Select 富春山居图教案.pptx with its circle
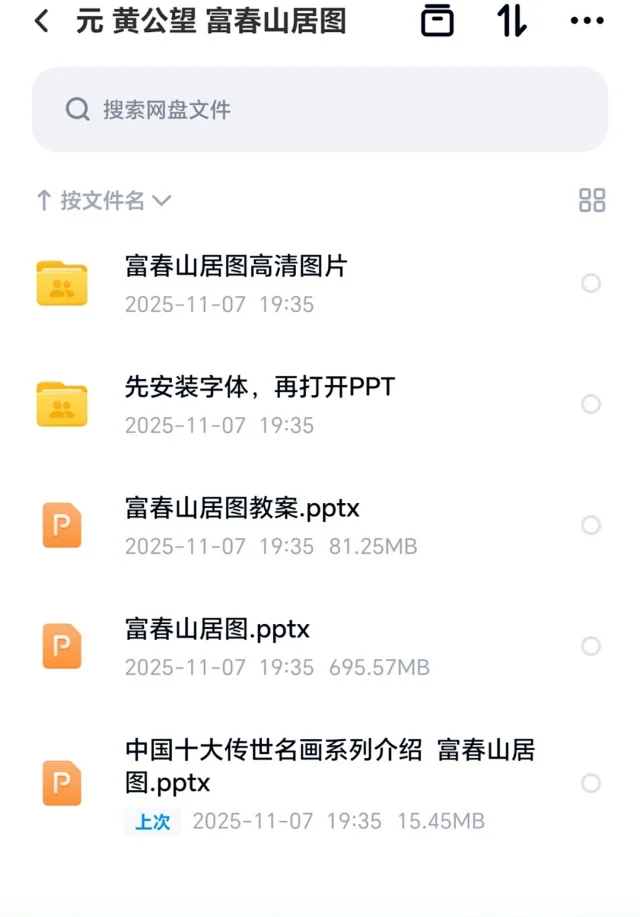This screenshot has width=640, height=917. coord(591,525)
